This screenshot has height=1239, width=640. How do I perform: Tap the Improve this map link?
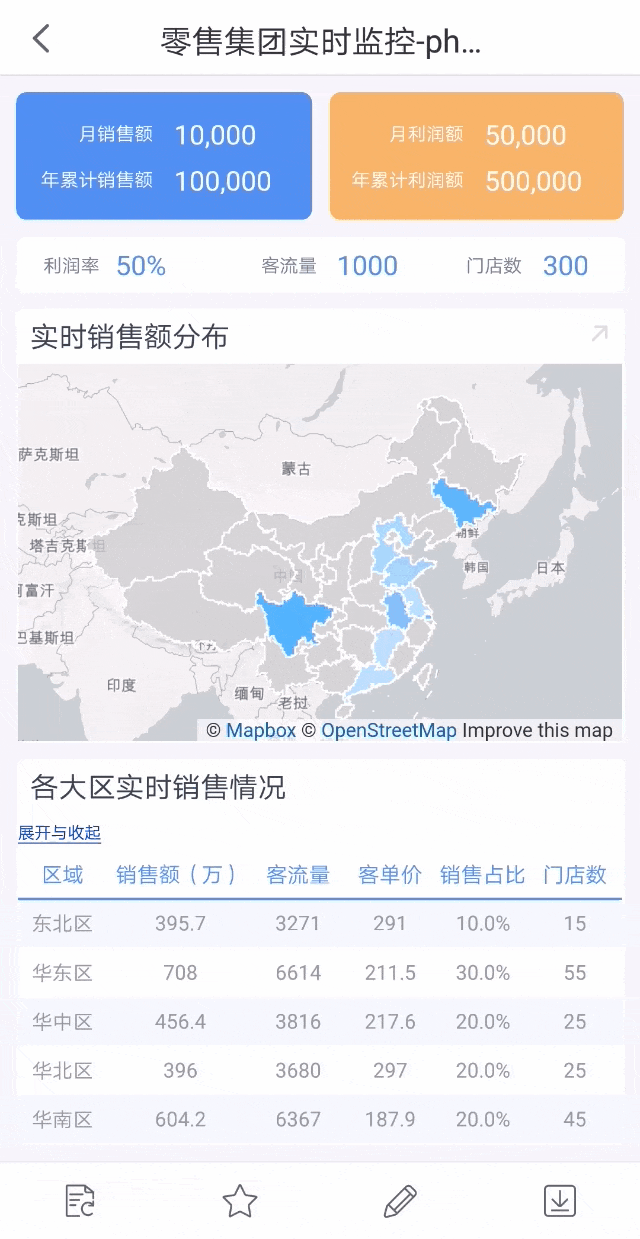point(537,731)
